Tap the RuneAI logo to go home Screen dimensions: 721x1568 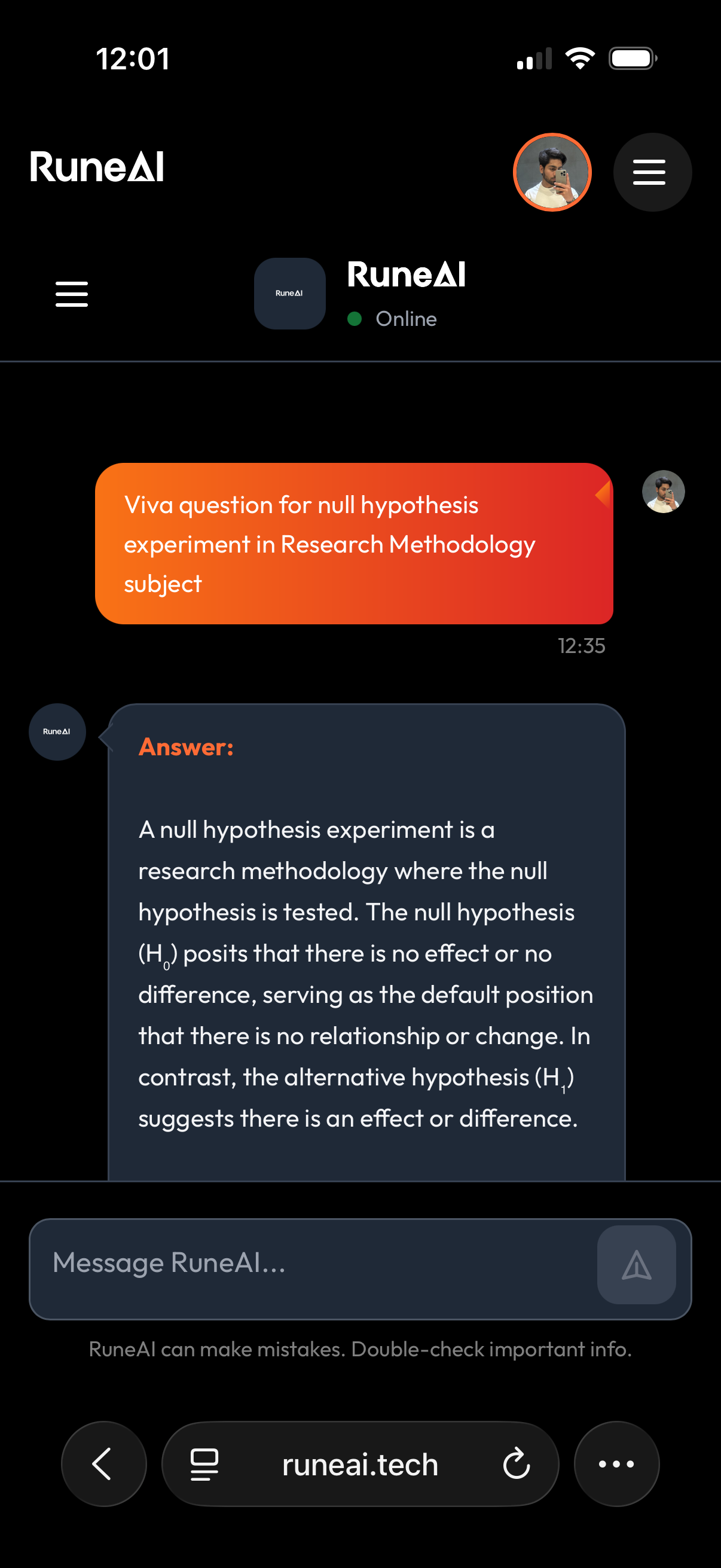point(97,167)
